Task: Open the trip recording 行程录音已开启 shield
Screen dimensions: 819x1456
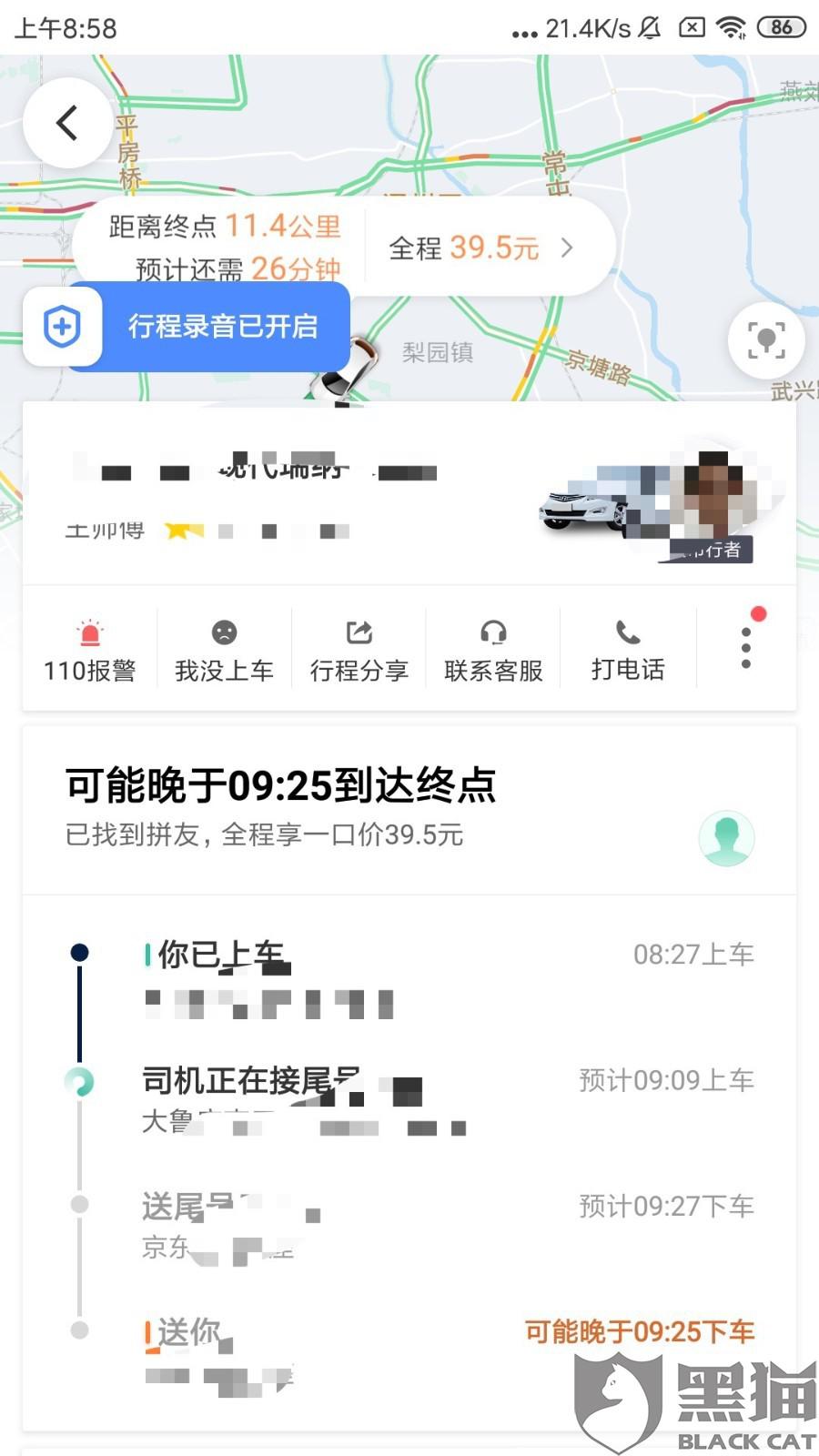Action: click(x=62, y=326)
